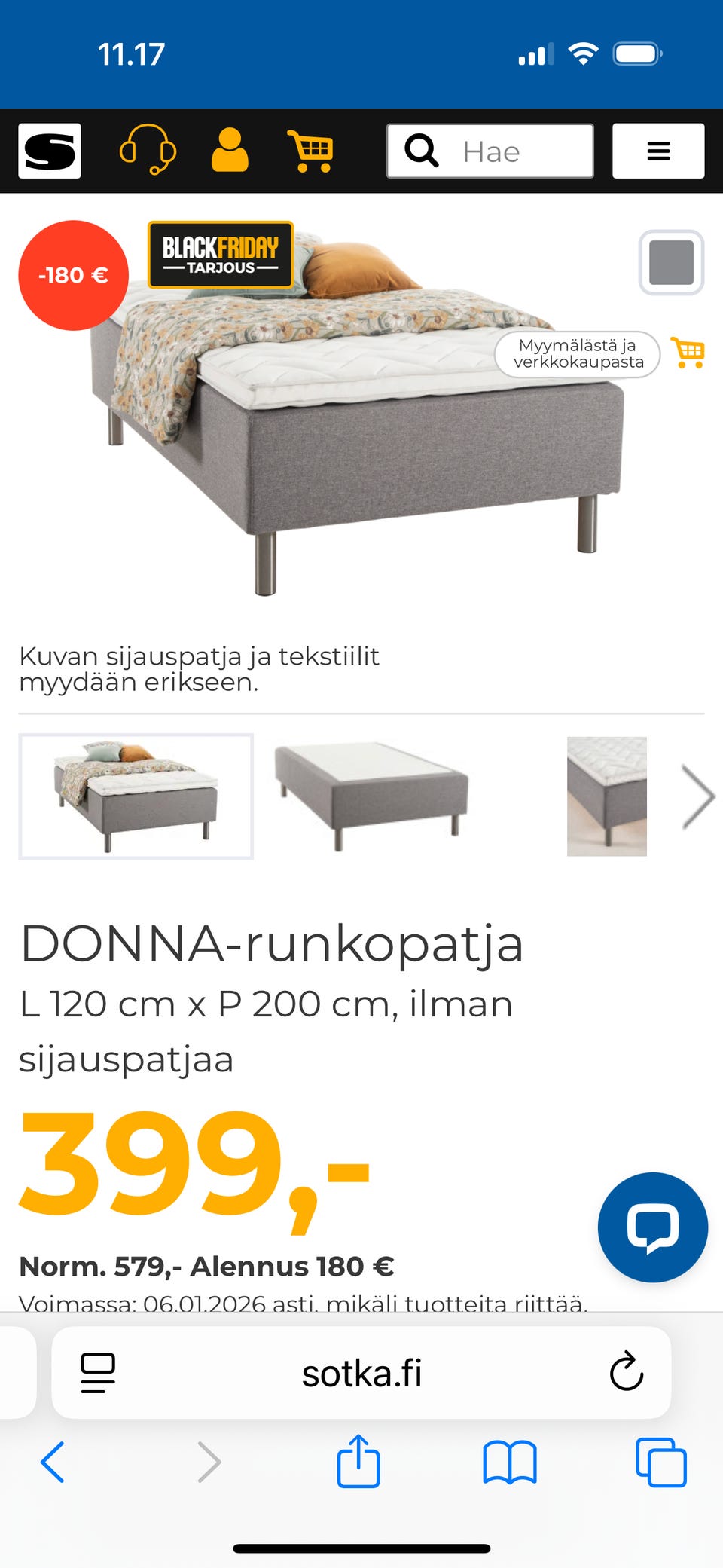Click the Myymälästä ja verkkokaupasta label
The image size is (723, 1568).
point(576,354)
